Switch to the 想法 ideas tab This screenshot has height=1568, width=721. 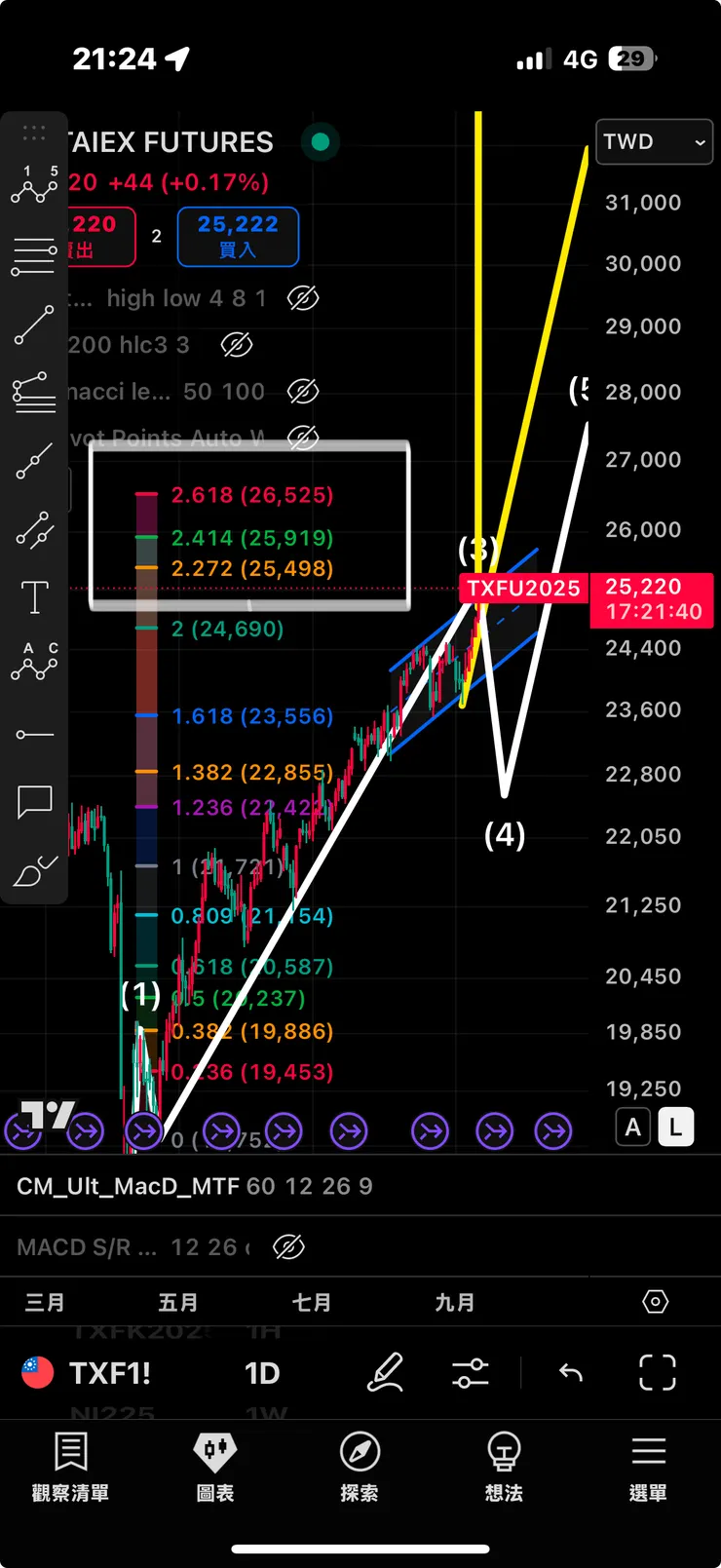[x=504, y=1467]
